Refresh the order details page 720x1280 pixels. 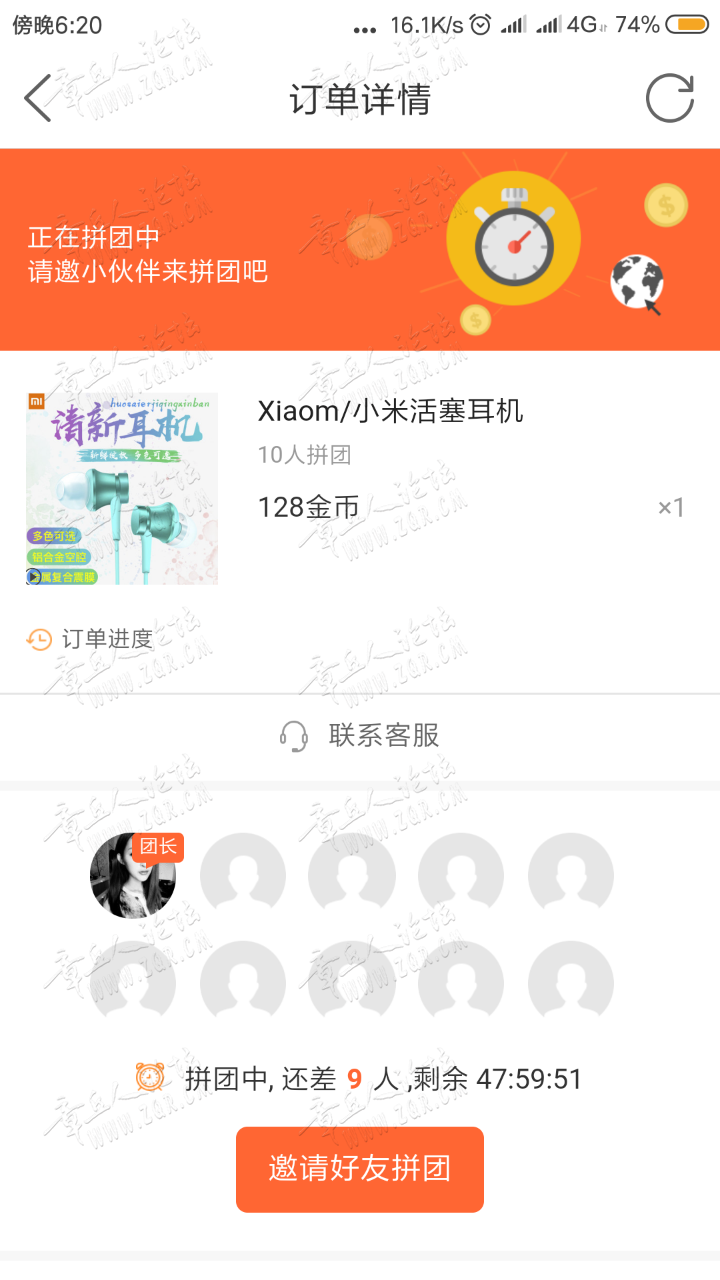[669, 99]
